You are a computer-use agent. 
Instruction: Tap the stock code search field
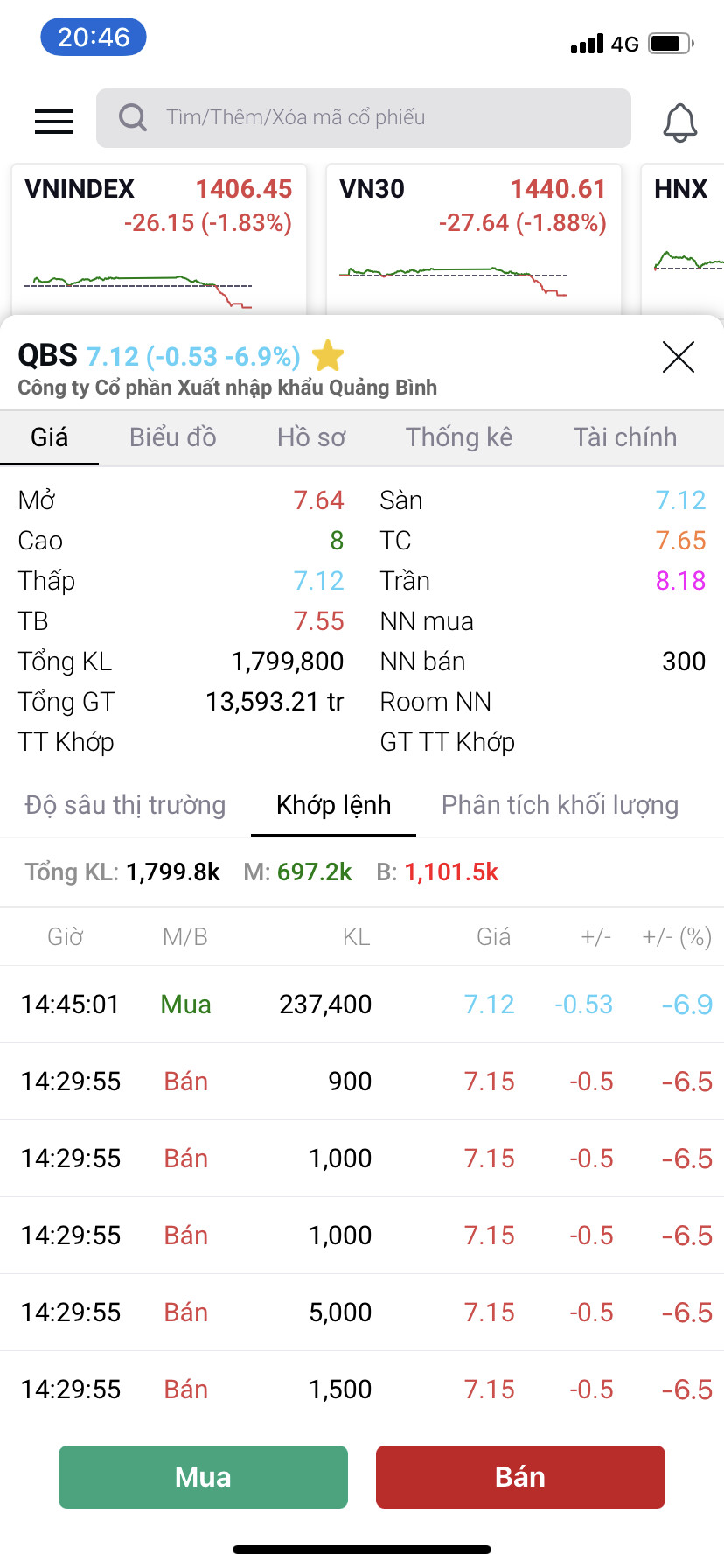coord(364,118)
